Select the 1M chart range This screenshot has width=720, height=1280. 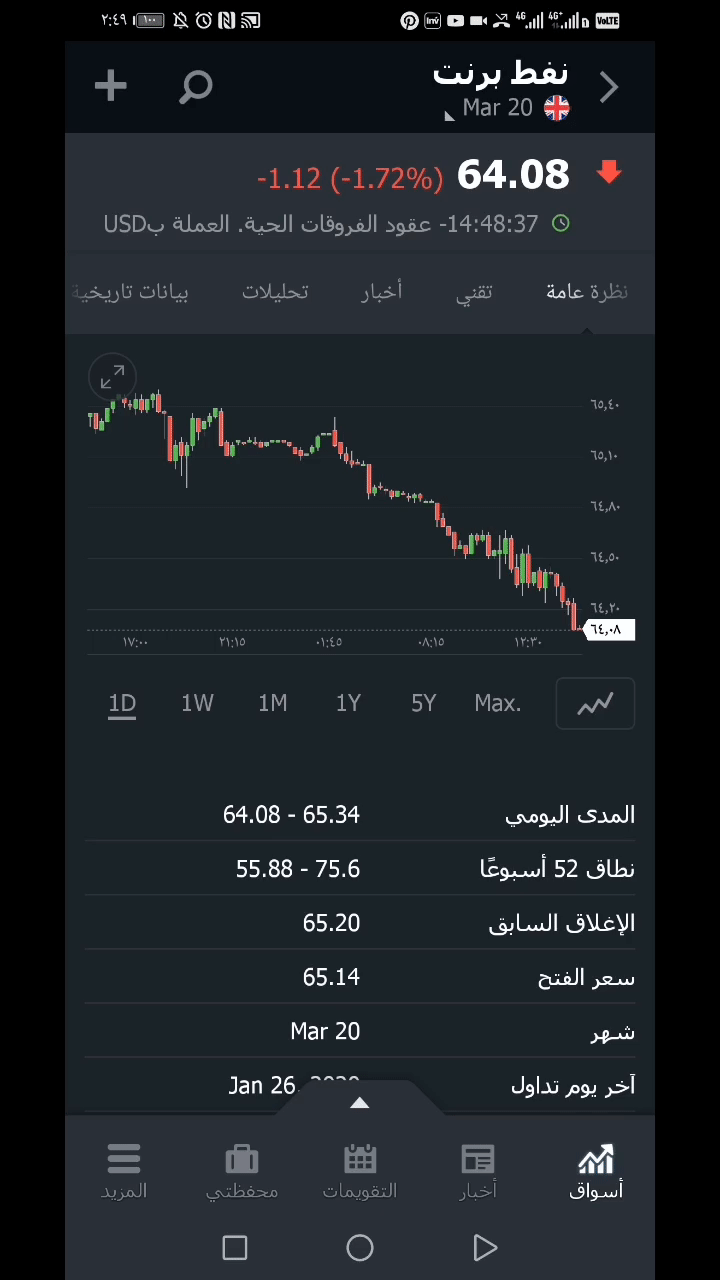[272, 703]
